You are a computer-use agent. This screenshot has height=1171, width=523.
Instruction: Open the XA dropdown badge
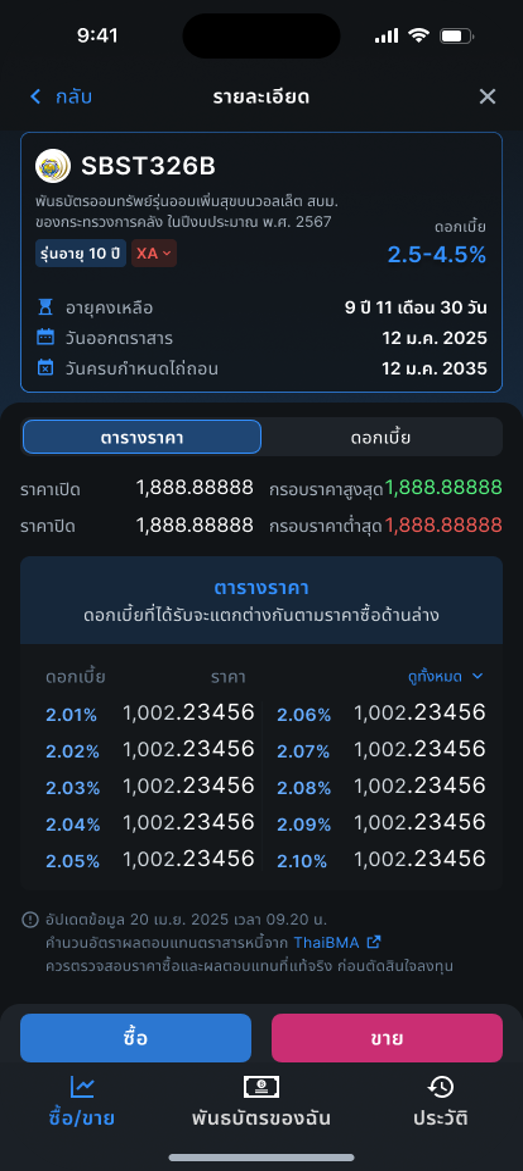[x=154, y=253]
